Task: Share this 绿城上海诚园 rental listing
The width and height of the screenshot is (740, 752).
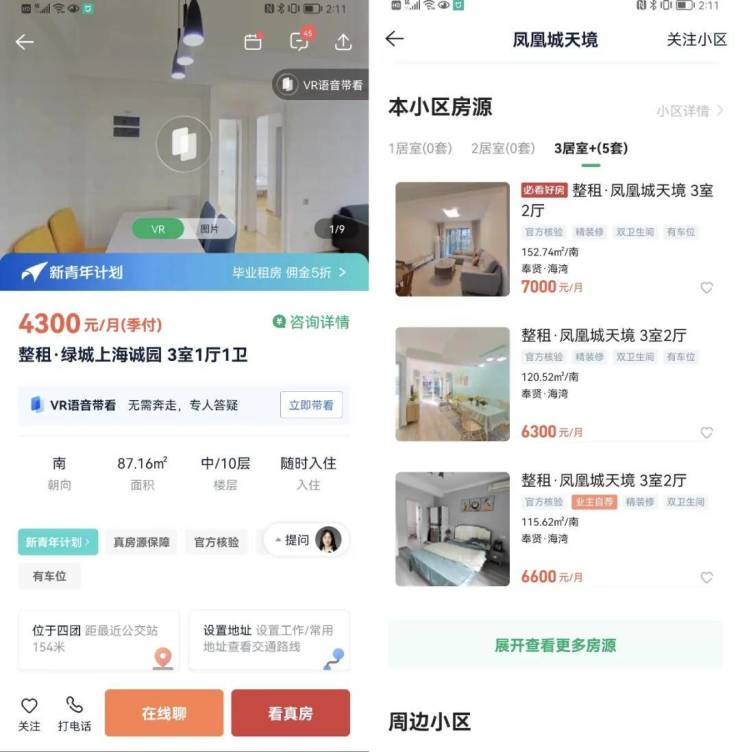Action: click(343, 42)
